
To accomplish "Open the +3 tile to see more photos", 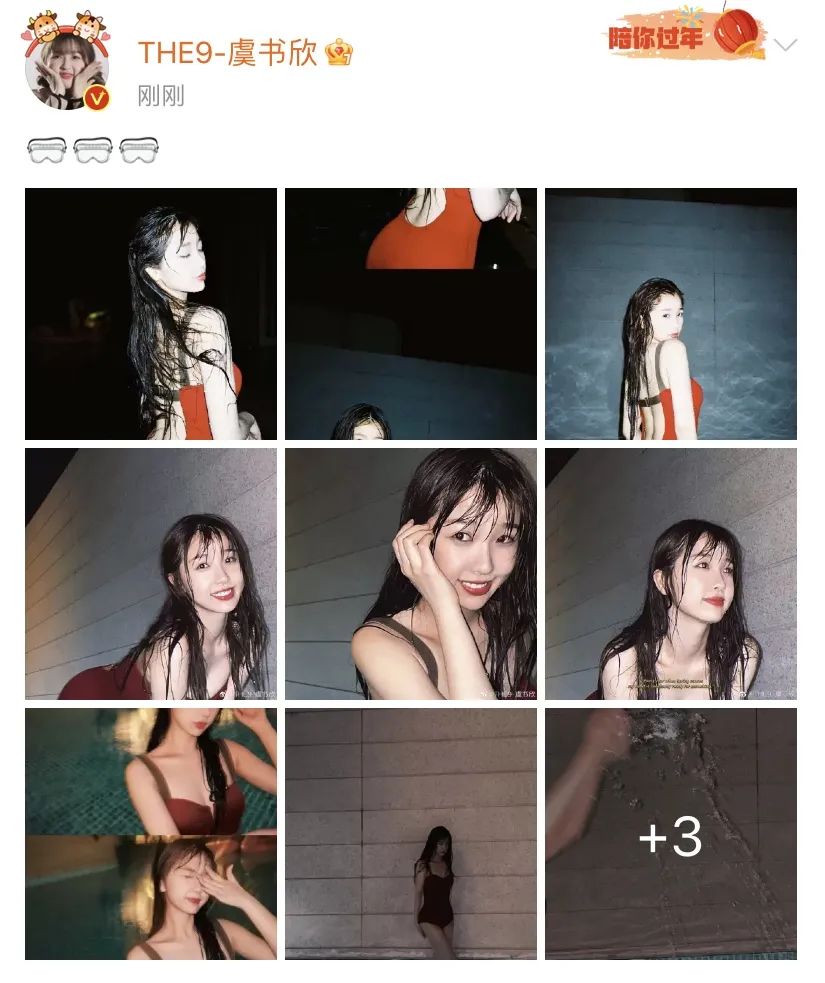I will (x=671, y=834).
